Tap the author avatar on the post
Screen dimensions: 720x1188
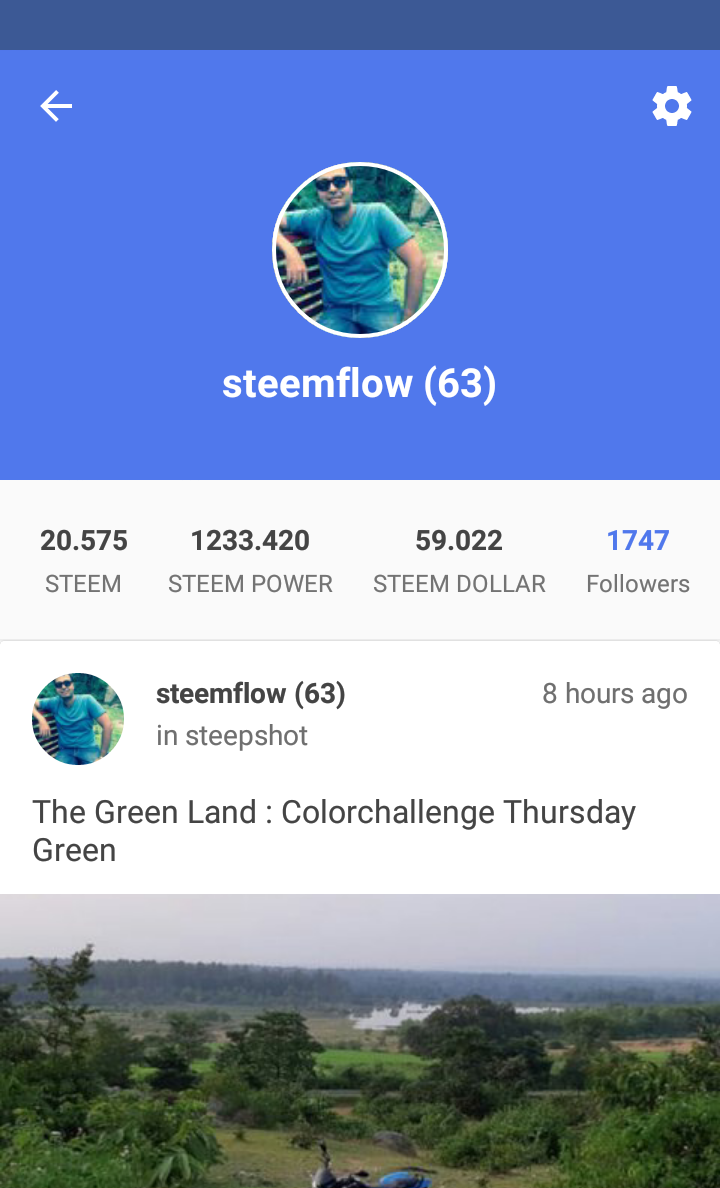tap(78, 718)
